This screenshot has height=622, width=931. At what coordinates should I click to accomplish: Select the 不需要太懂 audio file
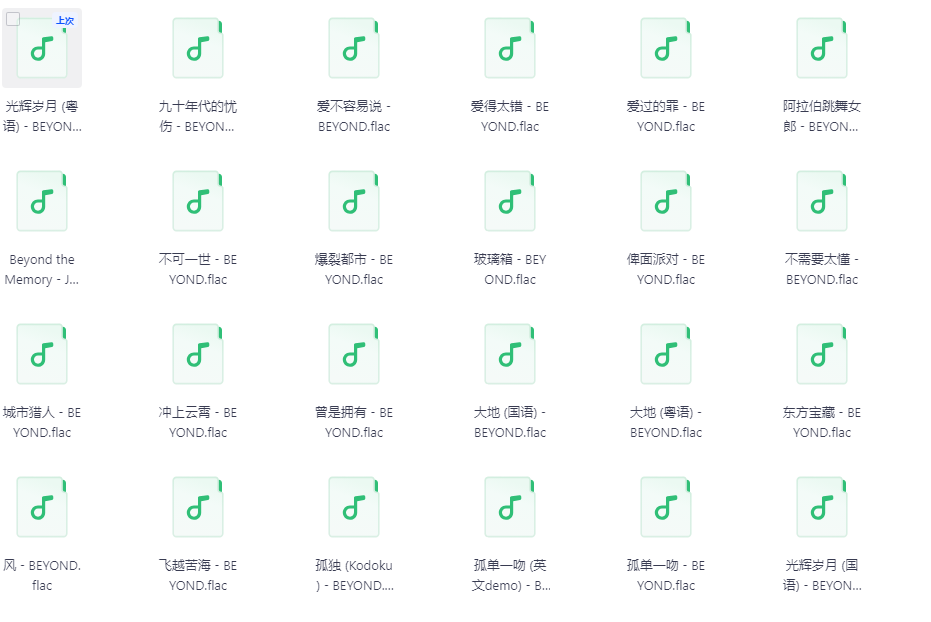coord(822,201)
